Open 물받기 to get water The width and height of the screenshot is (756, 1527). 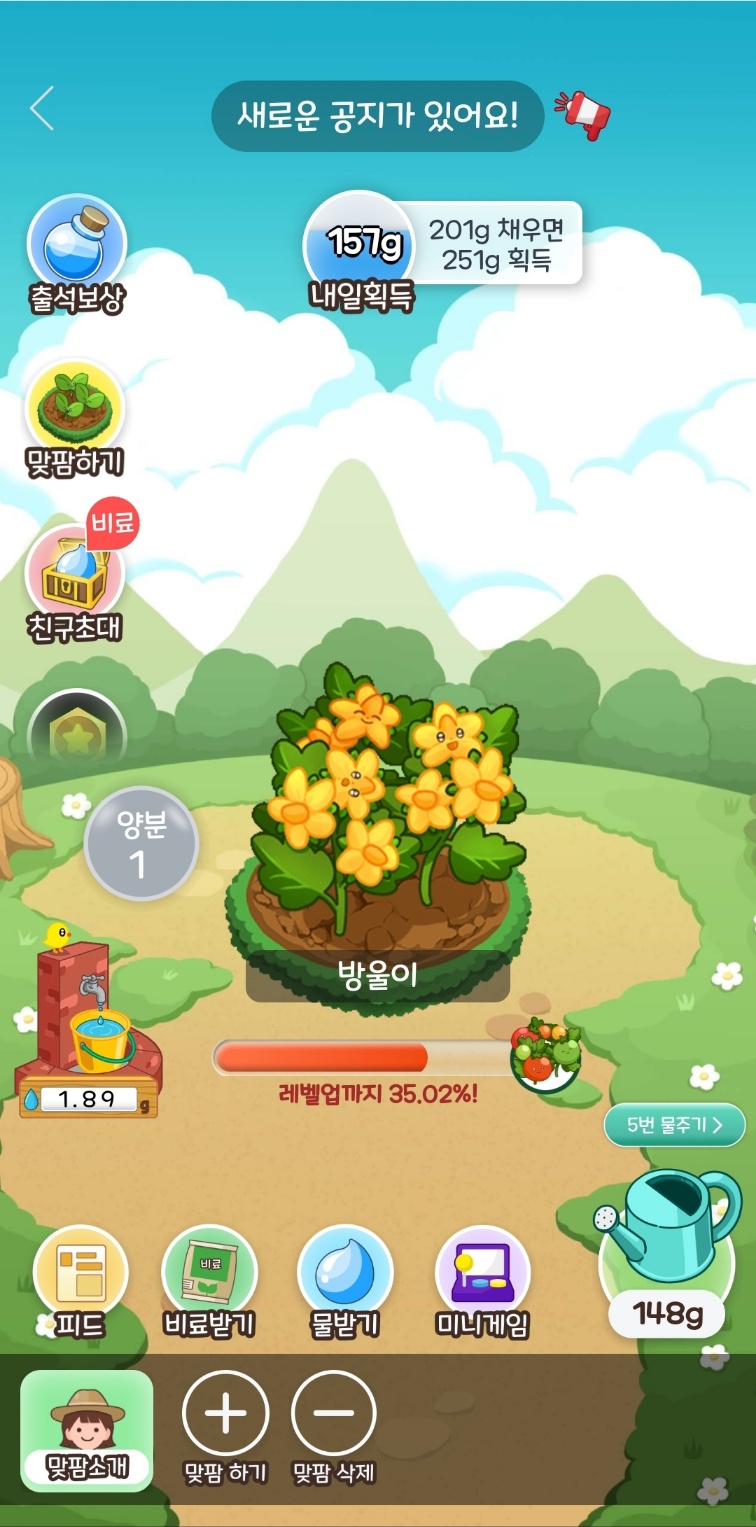(345, 1274)
